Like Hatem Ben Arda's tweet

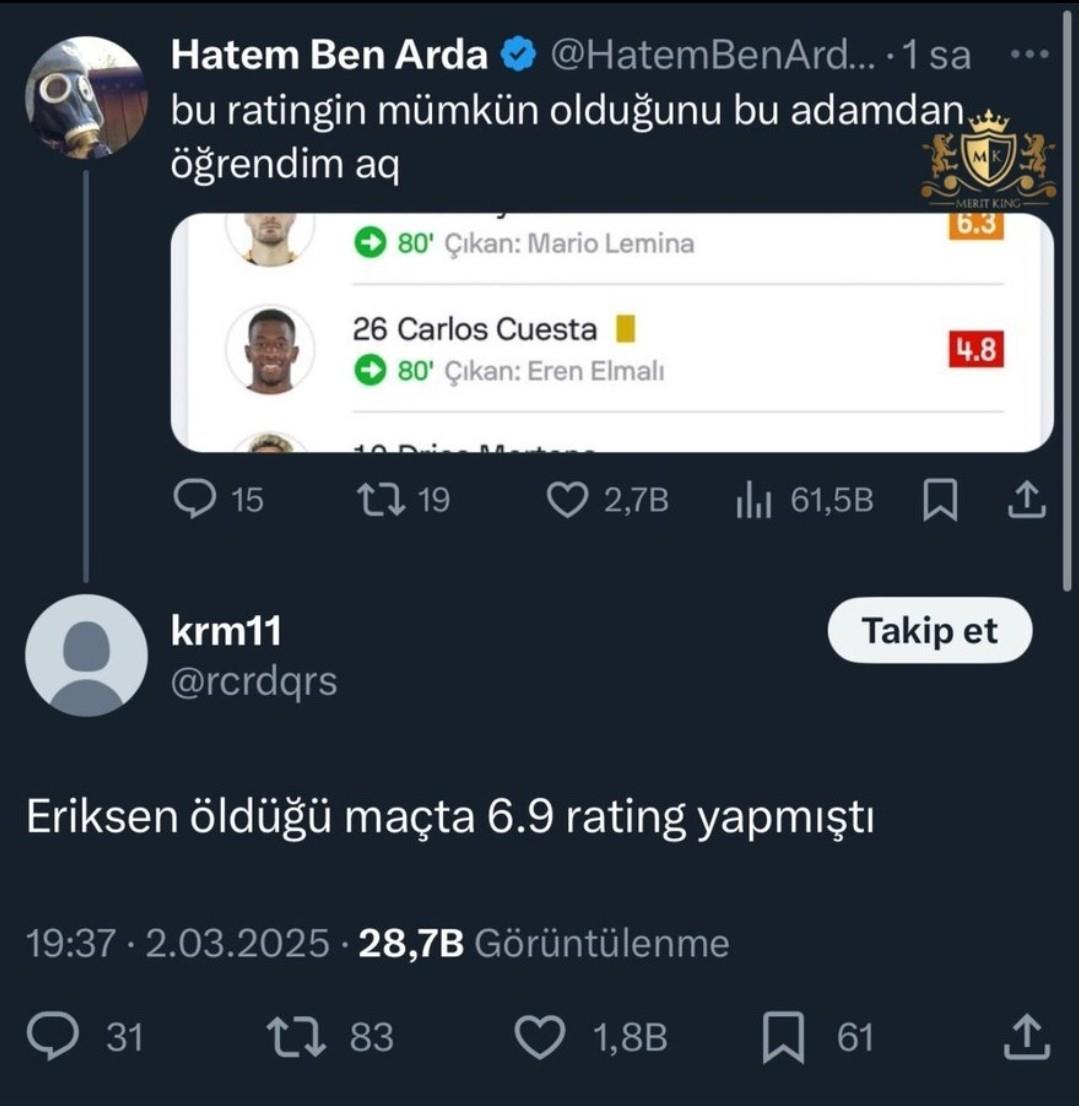tap(567, 499)
